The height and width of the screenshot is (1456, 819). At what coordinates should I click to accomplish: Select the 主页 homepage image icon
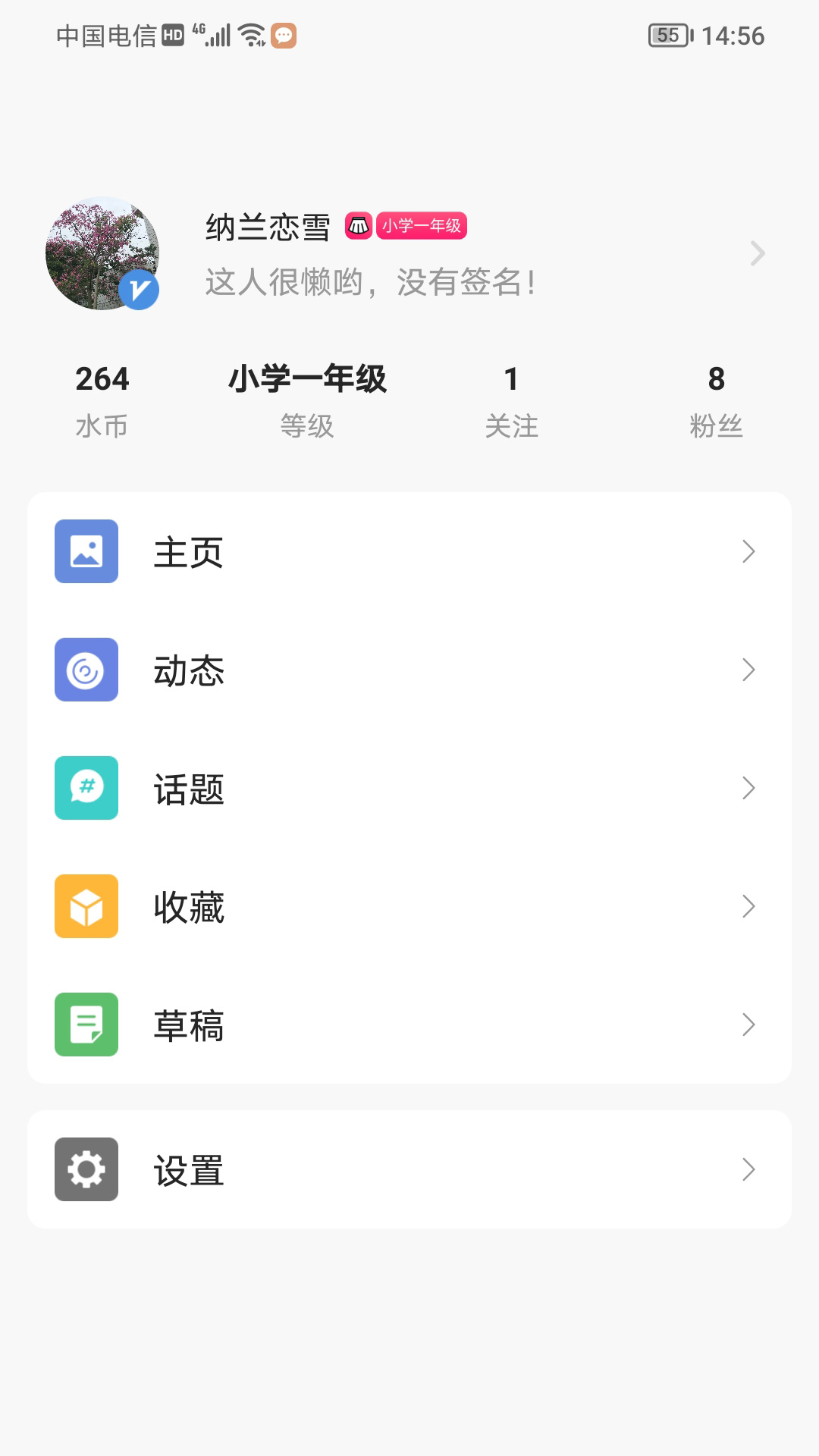[x=86, y=553]
